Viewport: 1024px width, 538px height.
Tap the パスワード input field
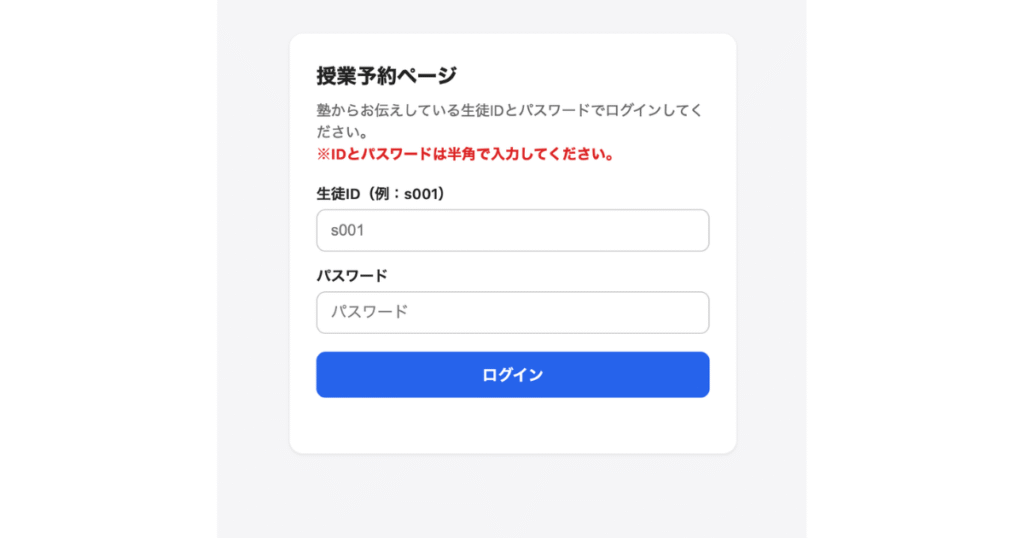pyautogui.click(x=512, y=312)
